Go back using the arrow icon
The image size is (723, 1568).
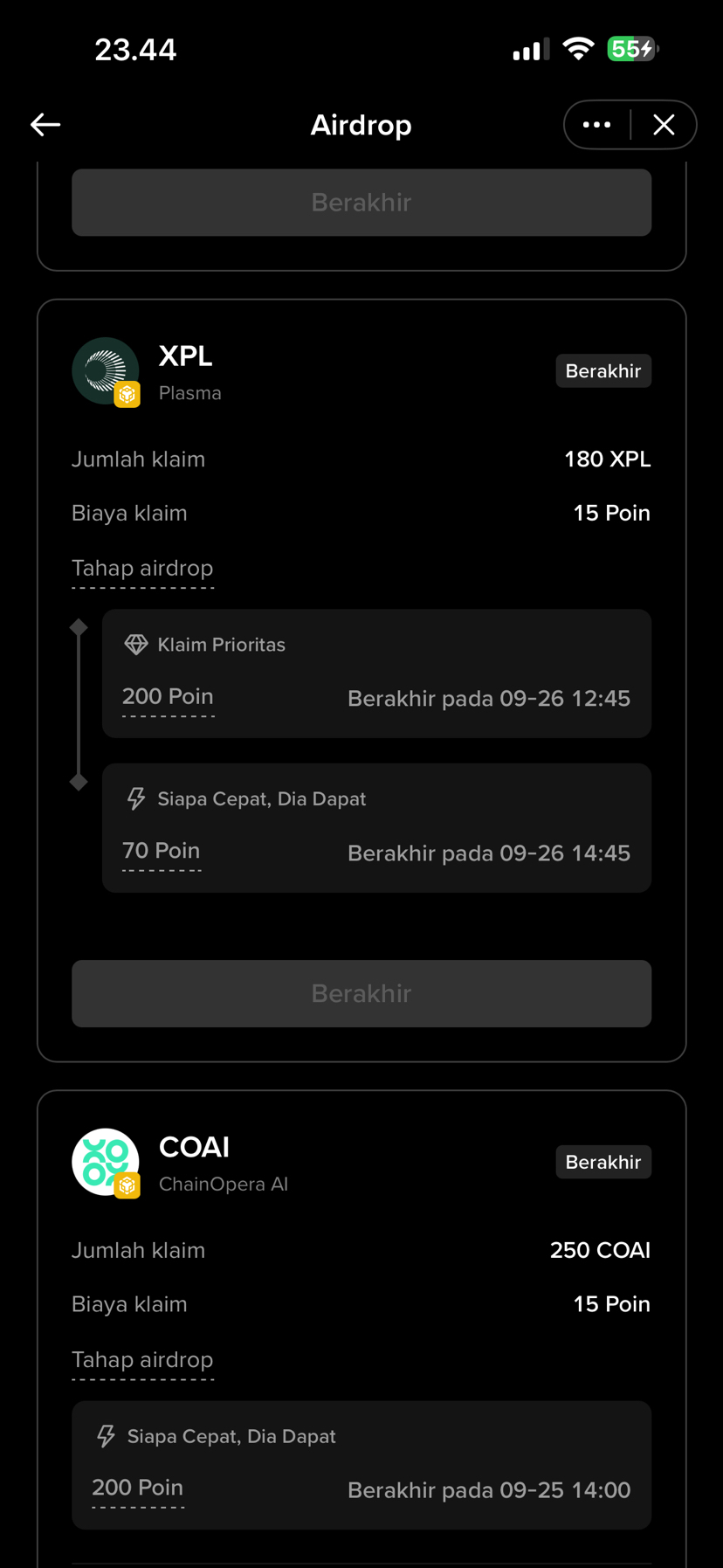pyautogui.click(x=45, y=125)
